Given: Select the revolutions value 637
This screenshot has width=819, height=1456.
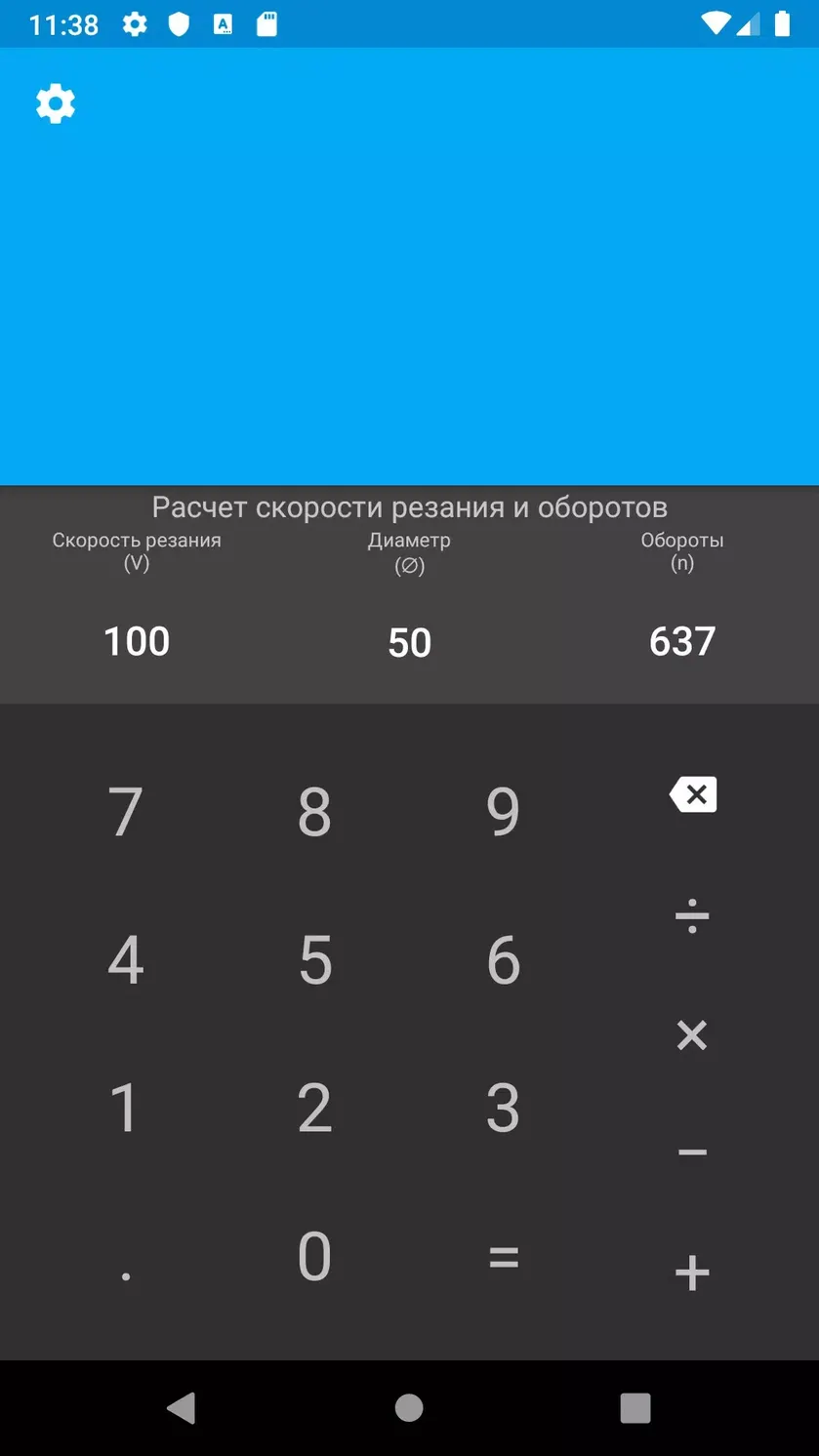Looking at the screenshot, I should coord(682,641).
